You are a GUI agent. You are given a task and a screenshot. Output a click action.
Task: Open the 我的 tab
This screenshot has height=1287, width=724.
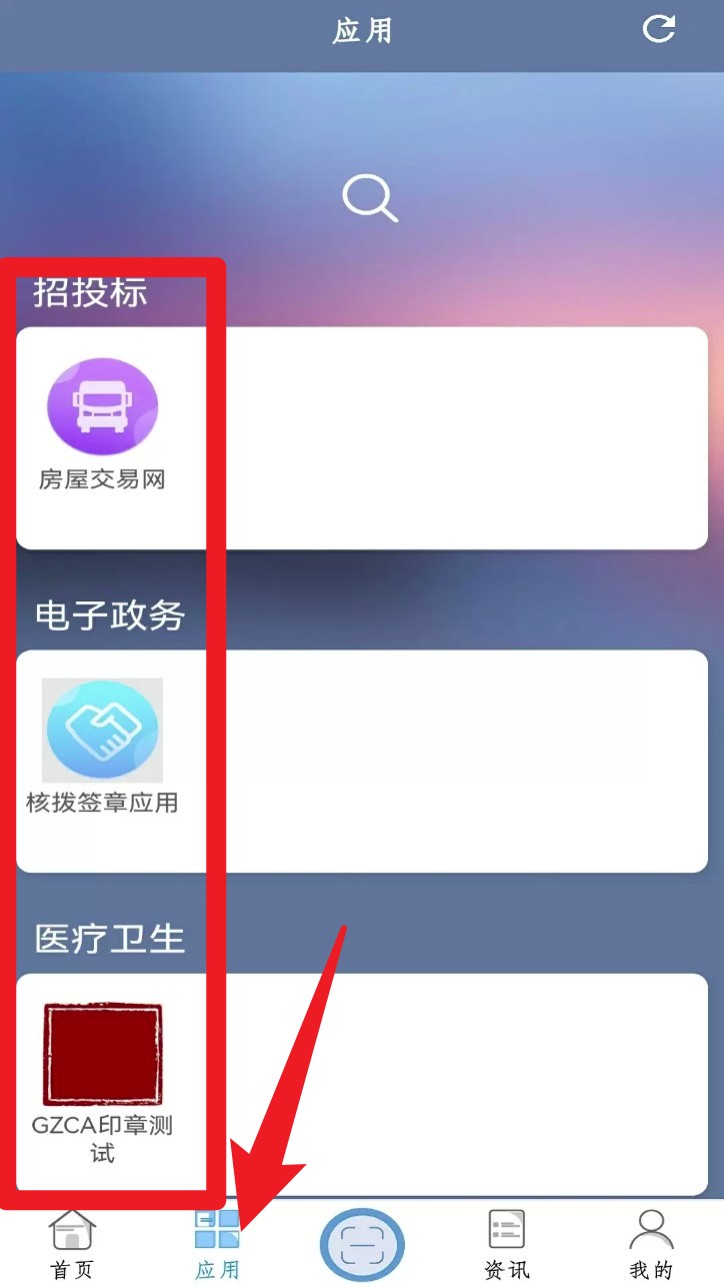tap(651, 1243)
